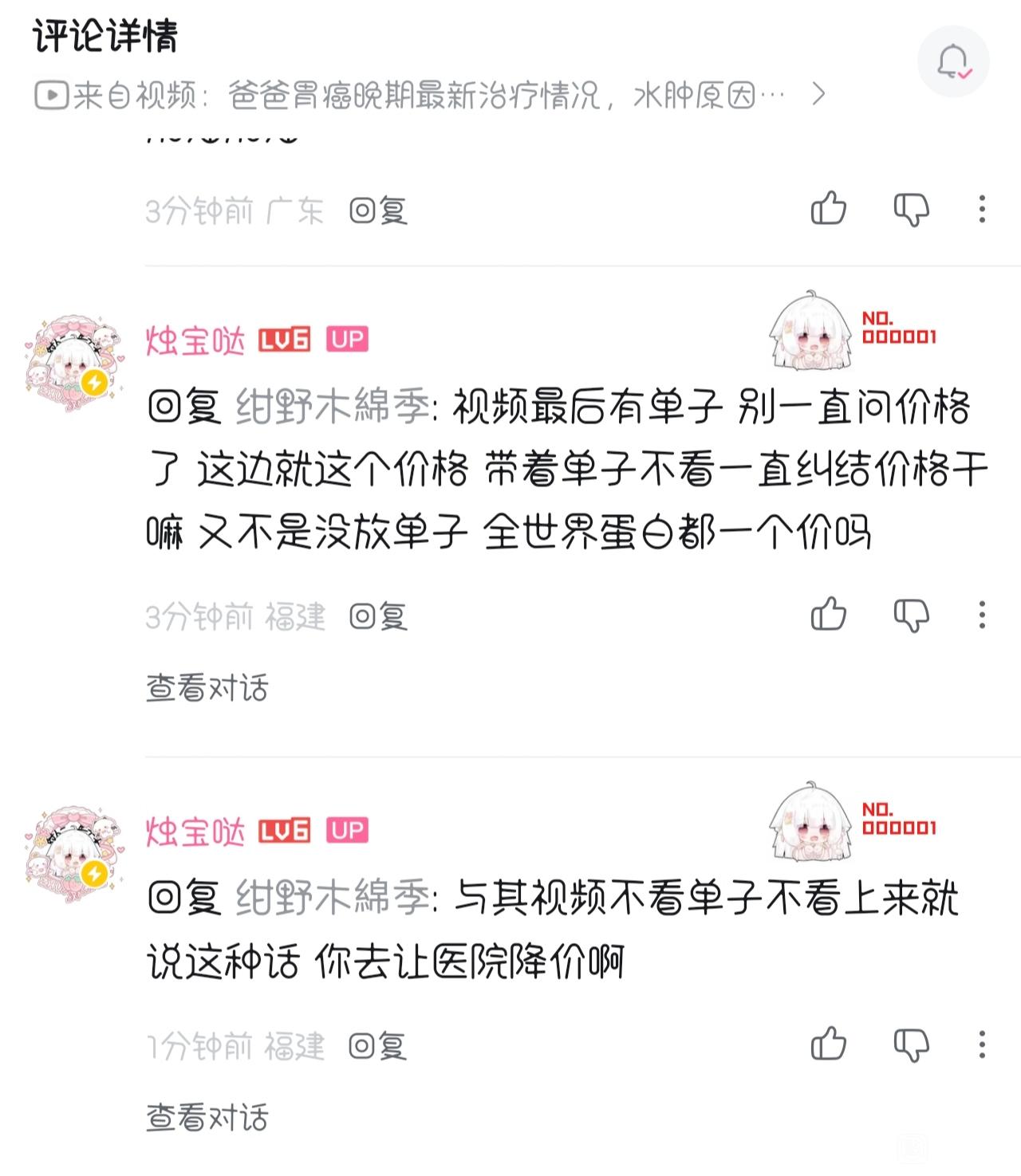
Task: Dislike the comment about 视频最后有单子
Action: click(911, 616)
